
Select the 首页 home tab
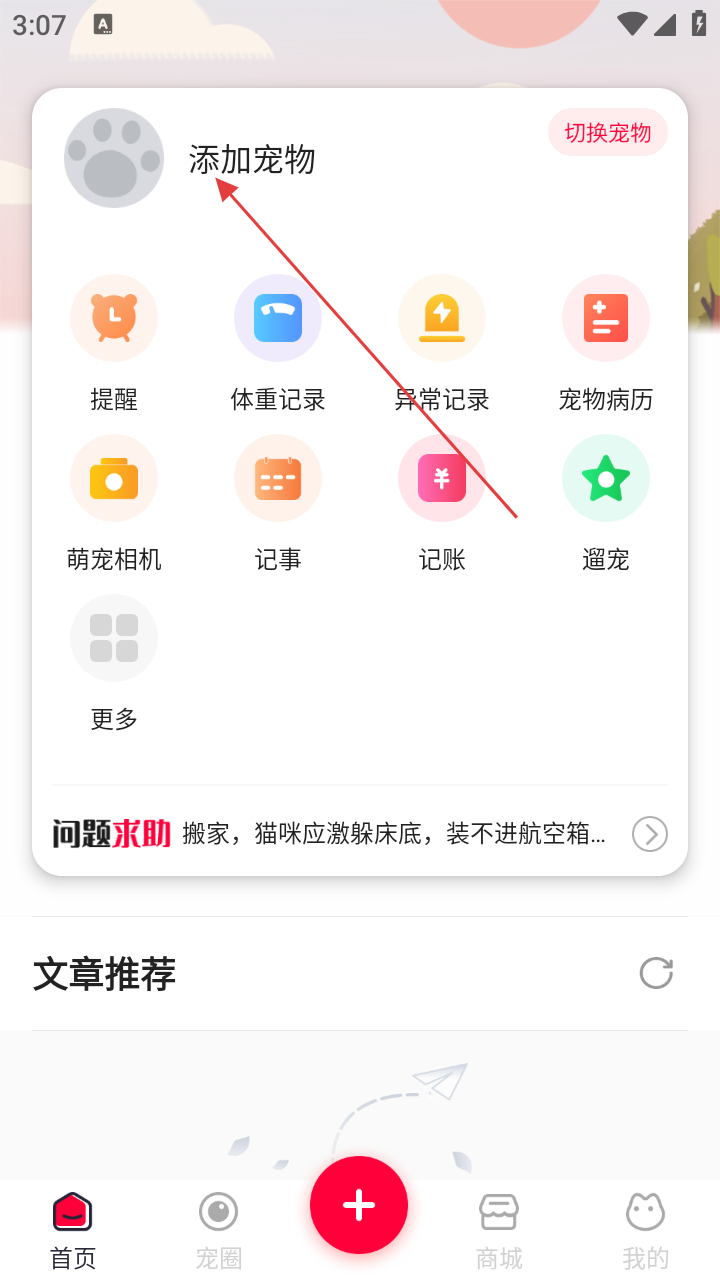(73, 1228)
